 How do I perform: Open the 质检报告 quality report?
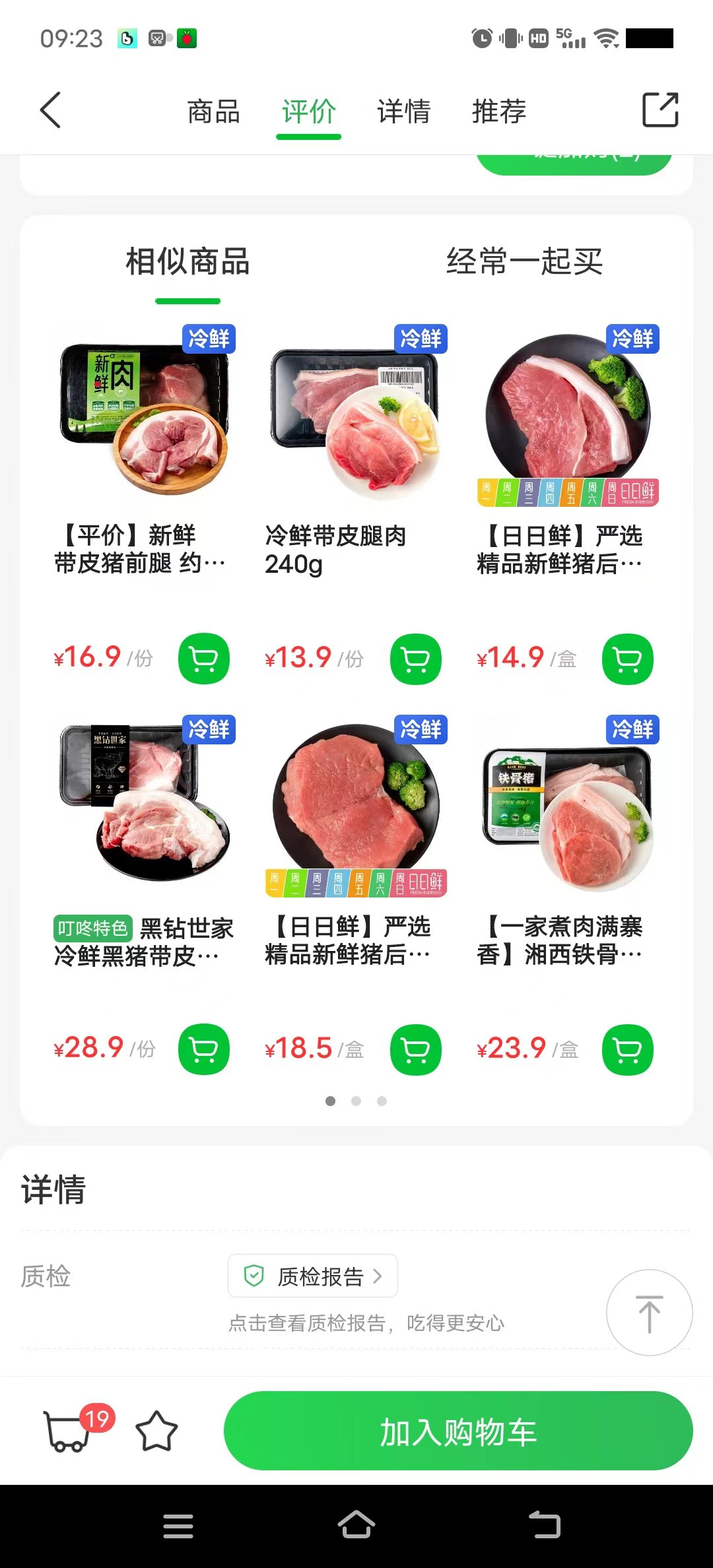tap(313, 1276)
